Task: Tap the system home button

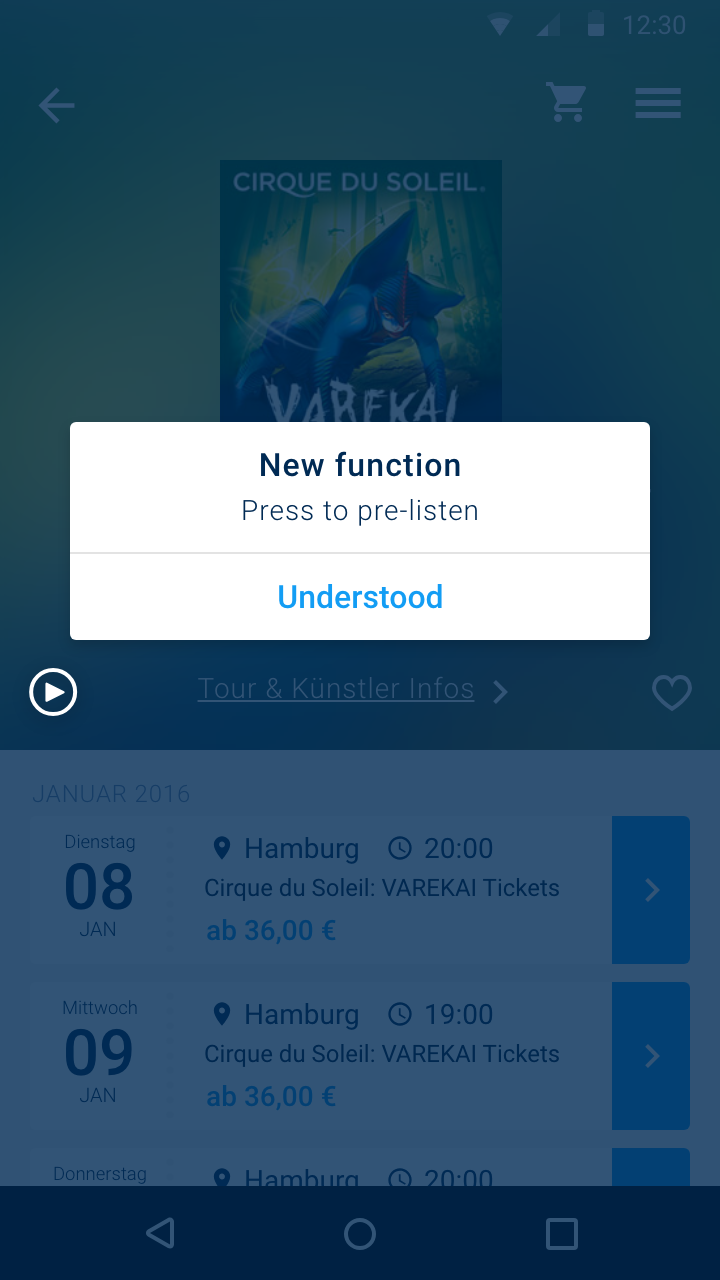Action: (x=360, y=1234)
